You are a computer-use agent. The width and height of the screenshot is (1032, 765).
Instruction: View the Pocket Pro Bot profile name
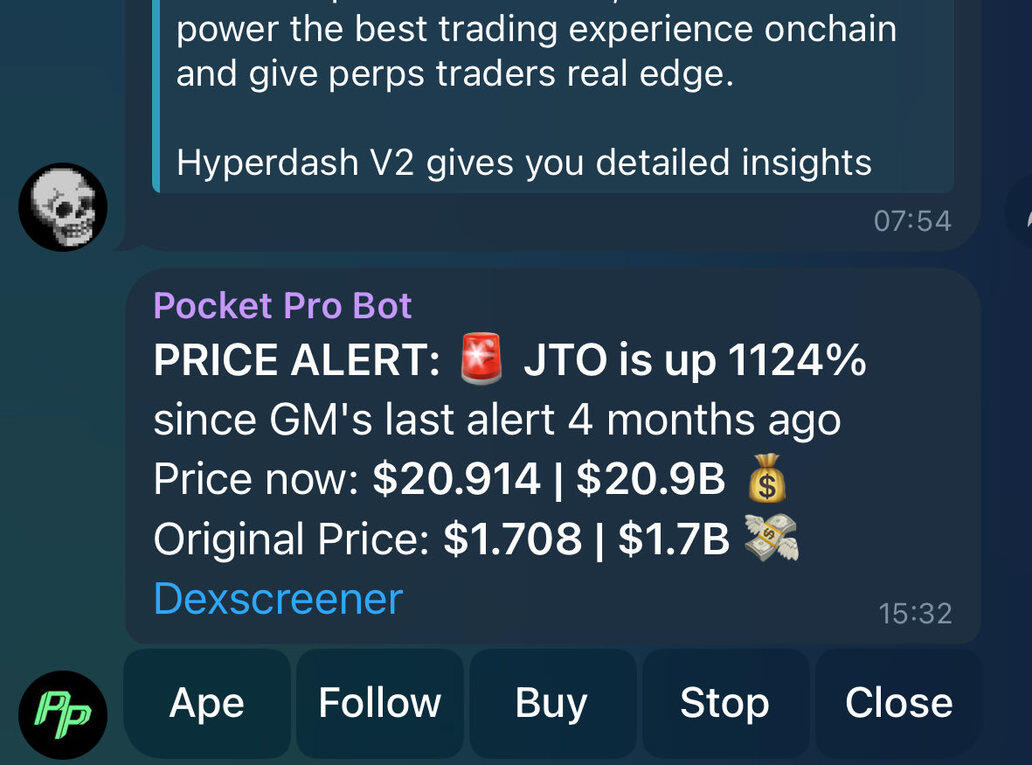(x=282, y=305)
